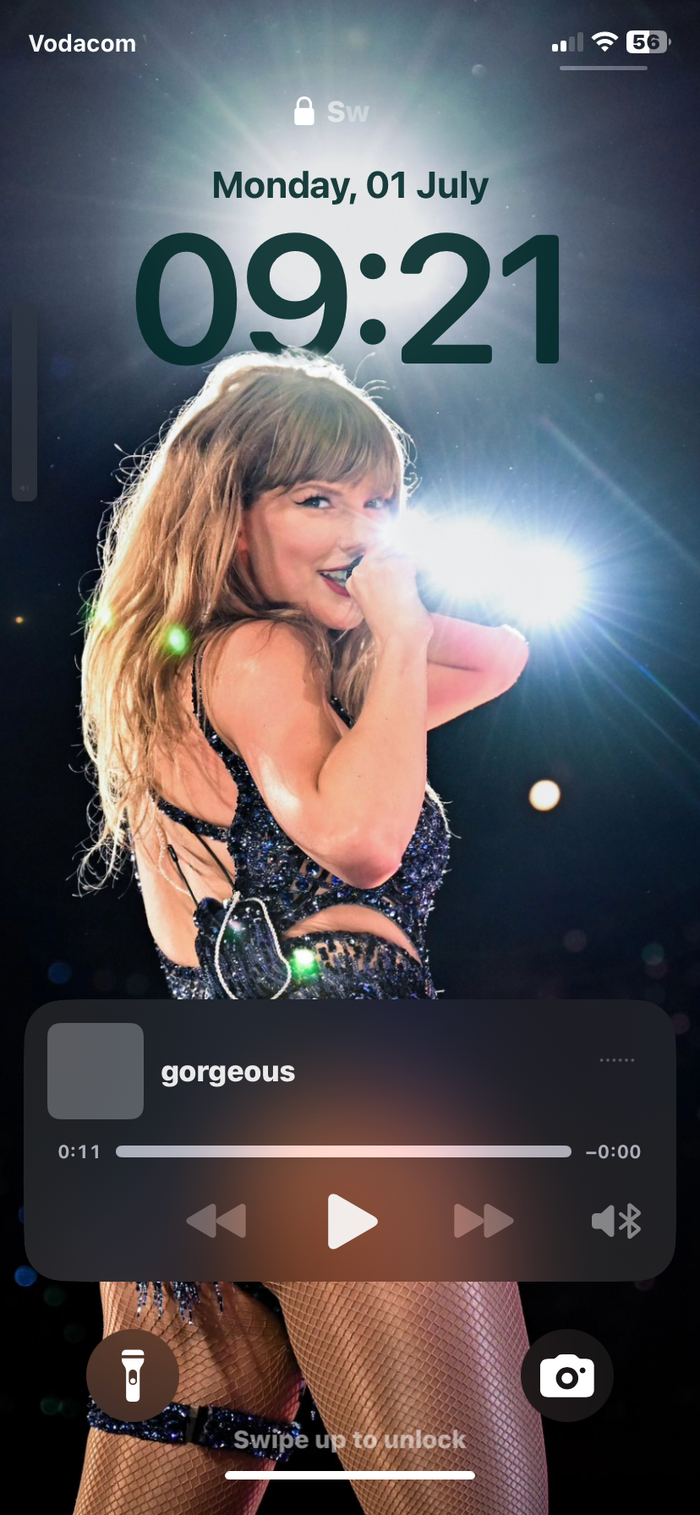Skip forward to the next track
The height and width of the screenshot is (1515, 700).
coord(483,1221)
